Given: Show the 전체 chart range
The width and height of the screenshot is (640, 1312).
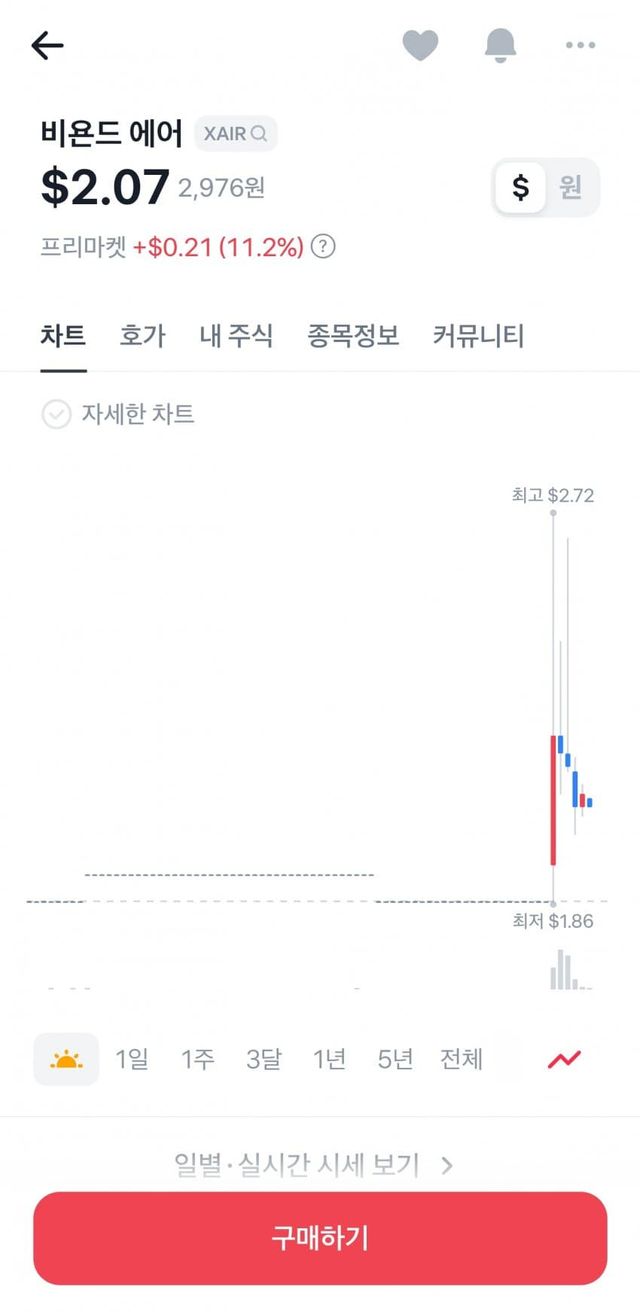Looking at the screenshot, I should click(462, 1059).
